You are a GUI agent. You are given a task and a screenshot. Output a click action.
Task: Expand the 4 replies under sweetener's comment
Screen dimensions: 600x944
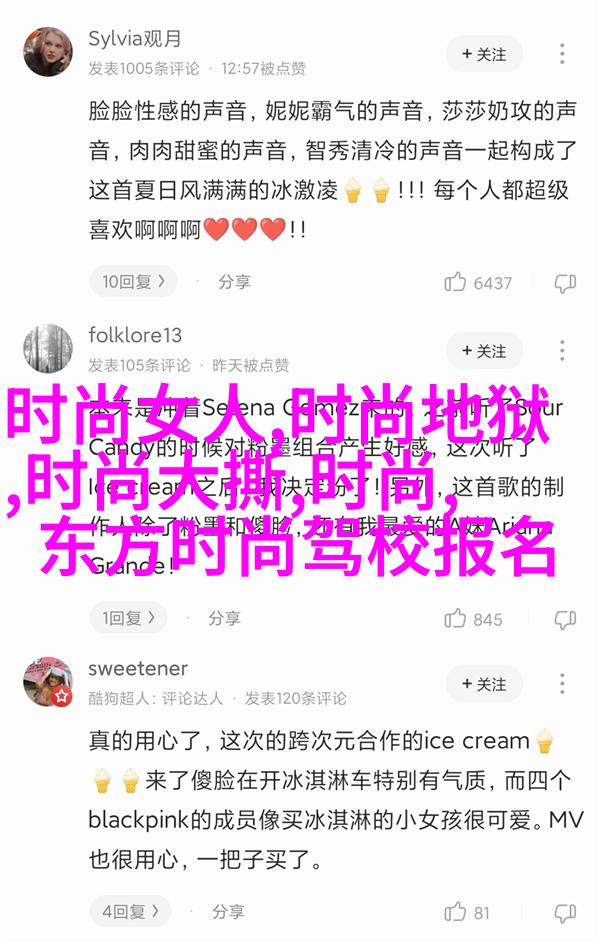[130, 911]
